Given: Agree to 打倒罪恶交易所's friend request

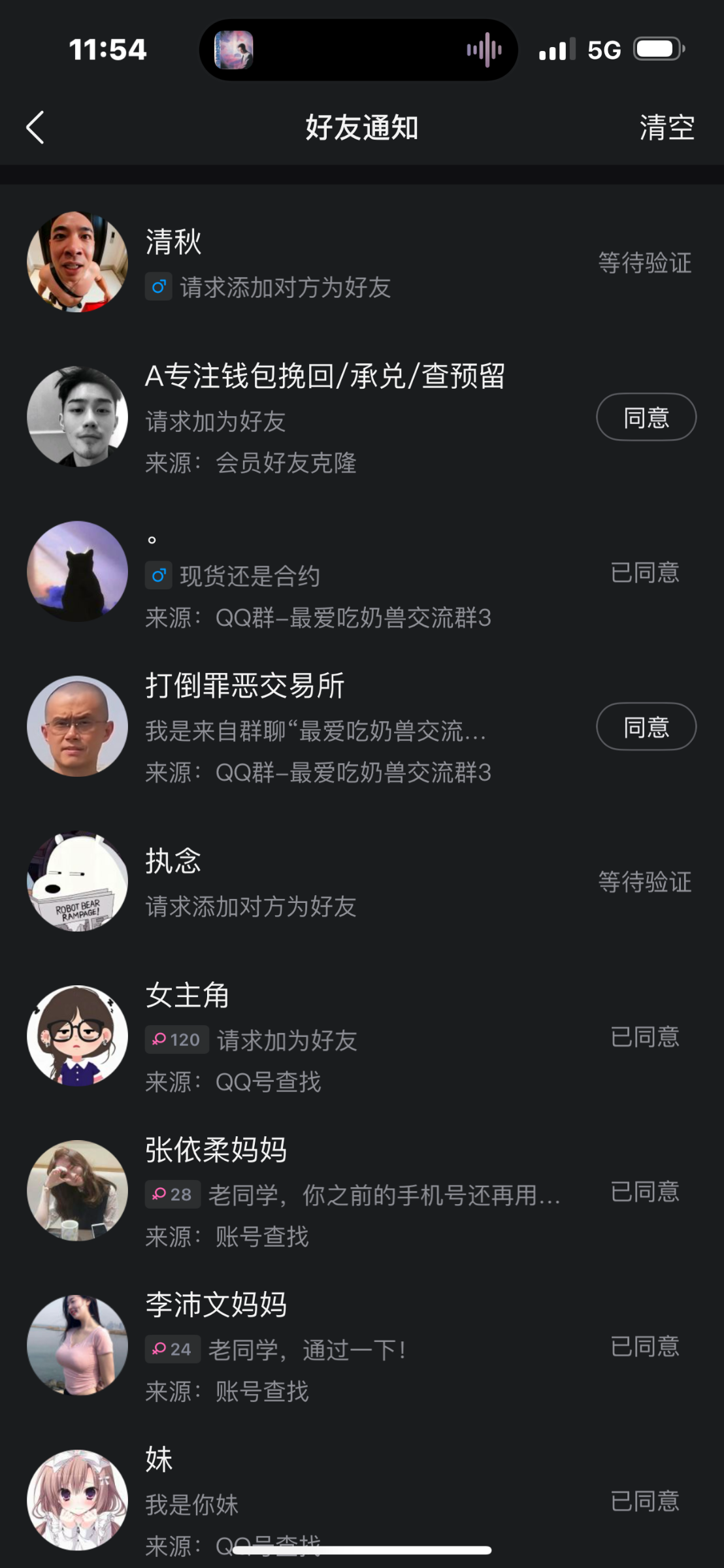Looking at the screenshot, I should click(646, 727).
